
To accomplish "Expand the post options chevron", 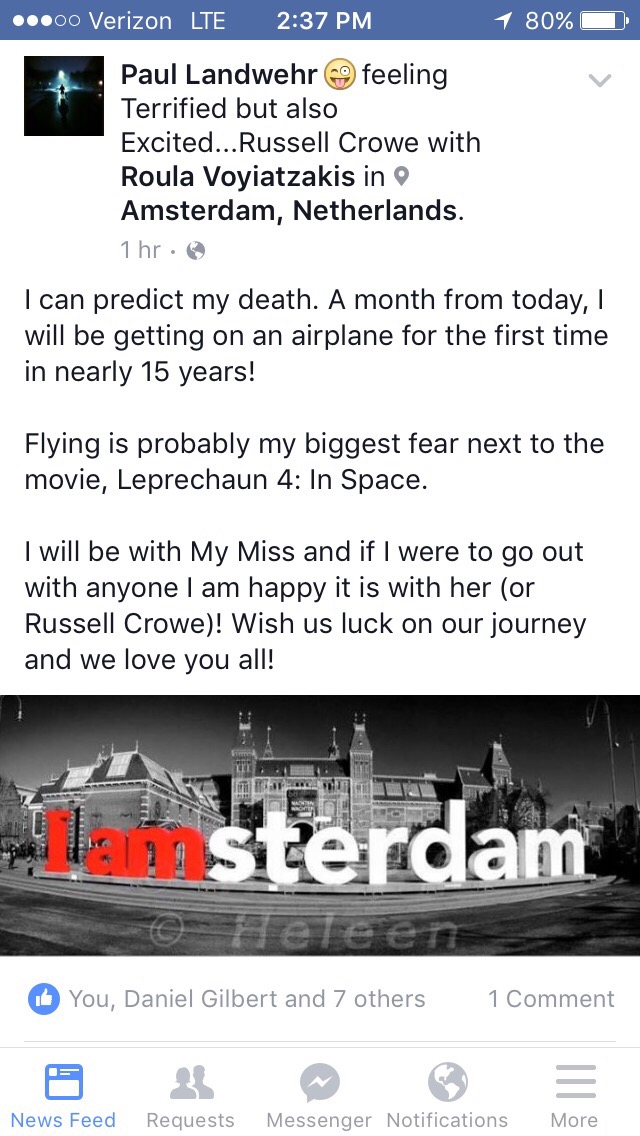I will [599, 80].
